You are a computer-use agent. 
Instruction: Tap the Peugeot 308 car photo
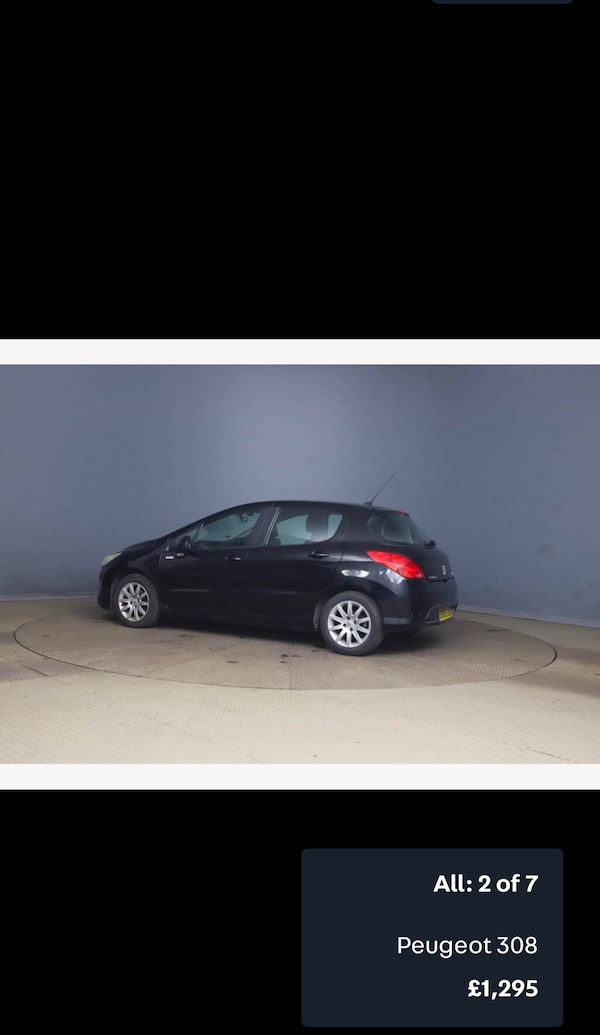(x=300, y=564)
